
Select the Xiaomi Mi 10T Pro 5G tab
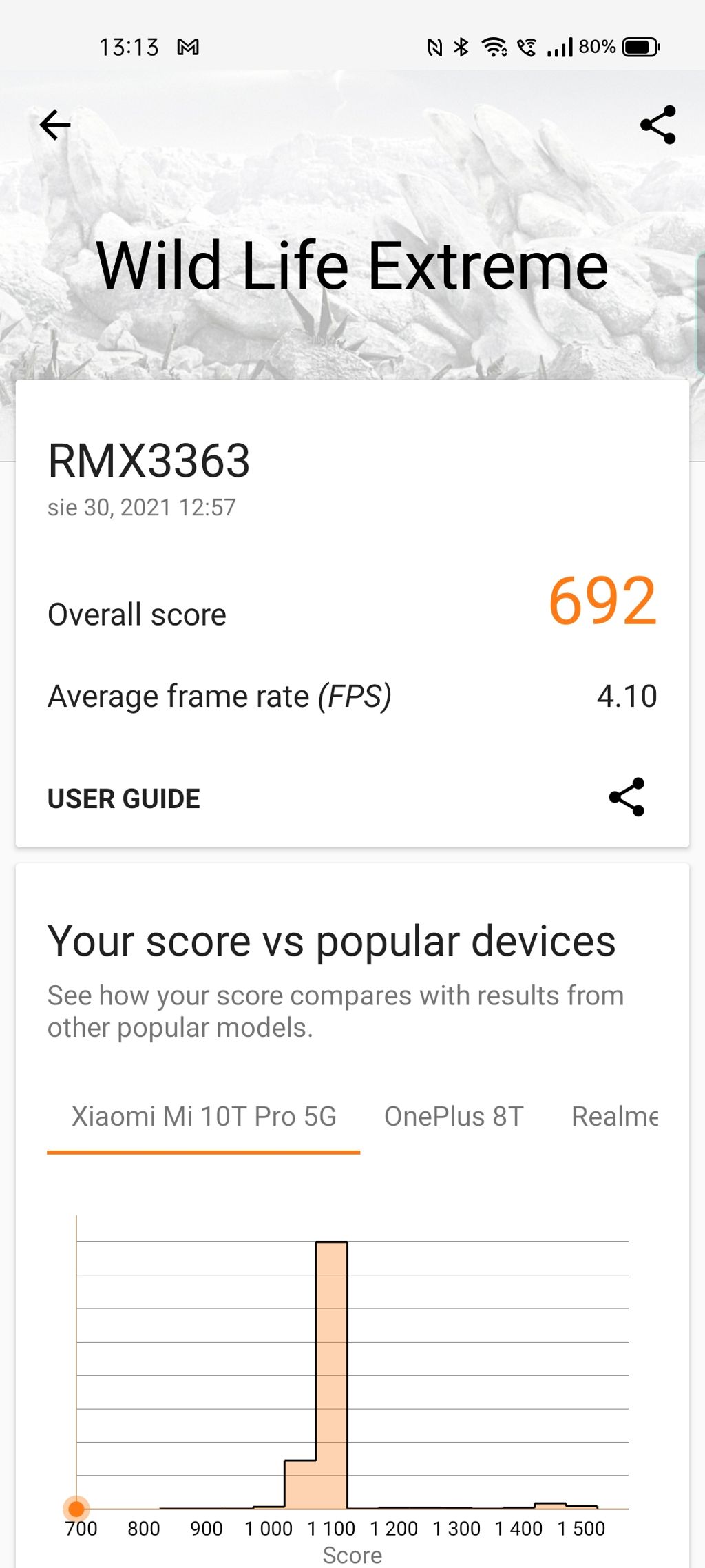(x=204, y=1117)
